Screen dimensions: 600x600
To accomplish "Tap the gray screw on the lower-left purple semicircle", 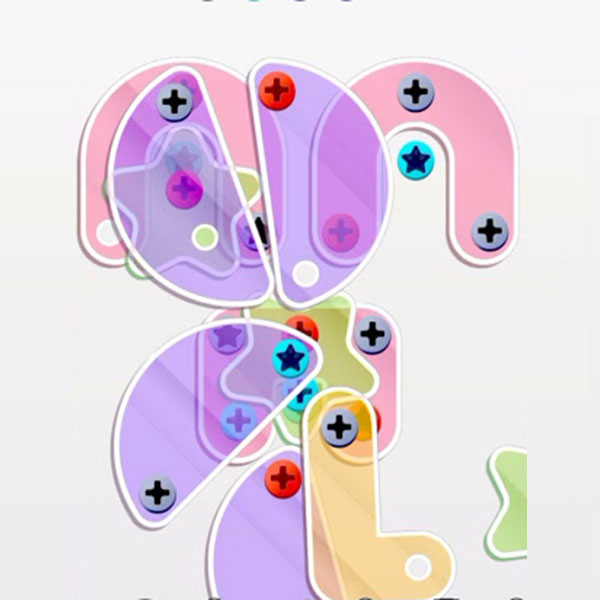I will 157,492.
